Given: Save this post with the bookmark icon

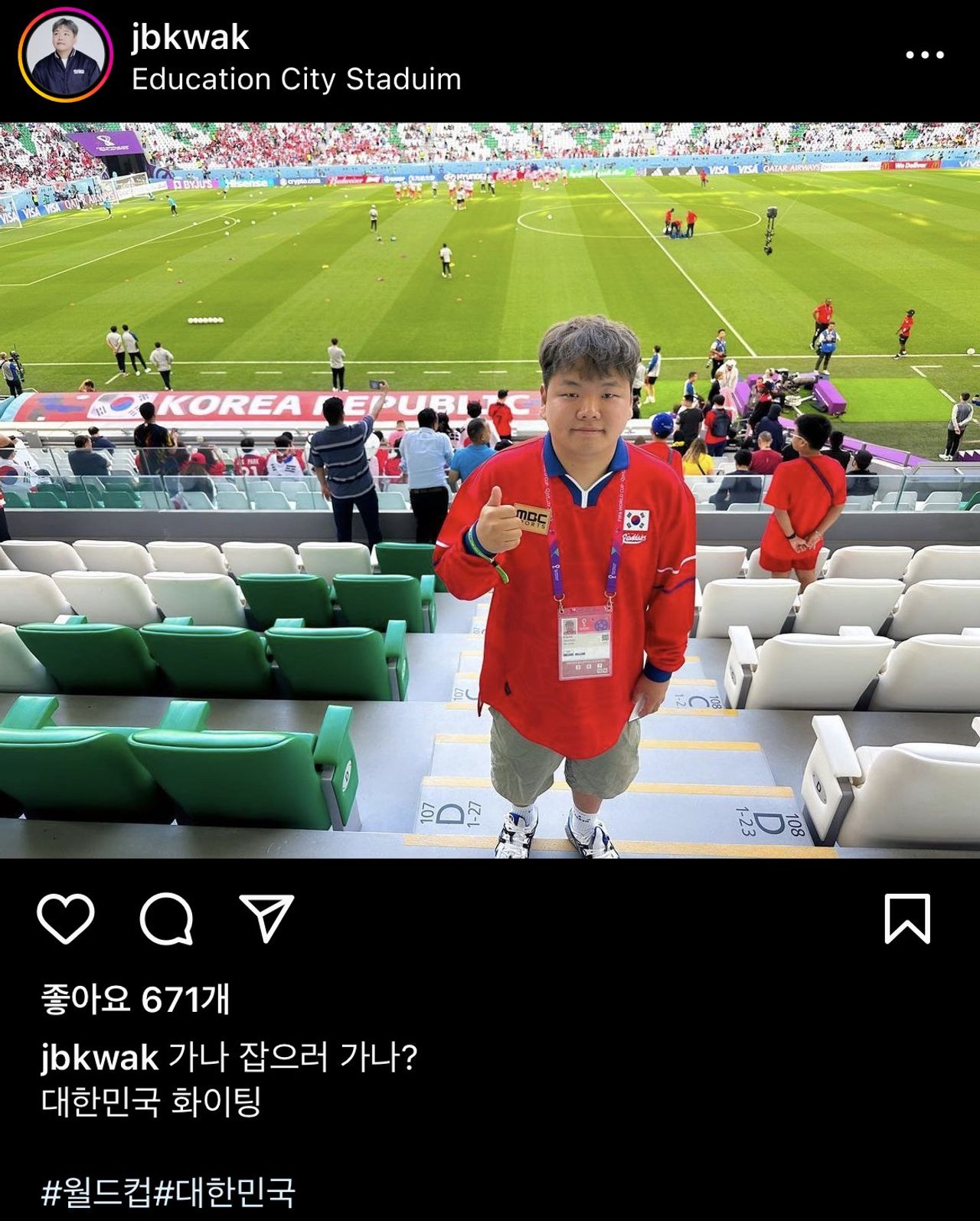Looking at the screenshot, I should pyautogui.click(x=907, y=918).
